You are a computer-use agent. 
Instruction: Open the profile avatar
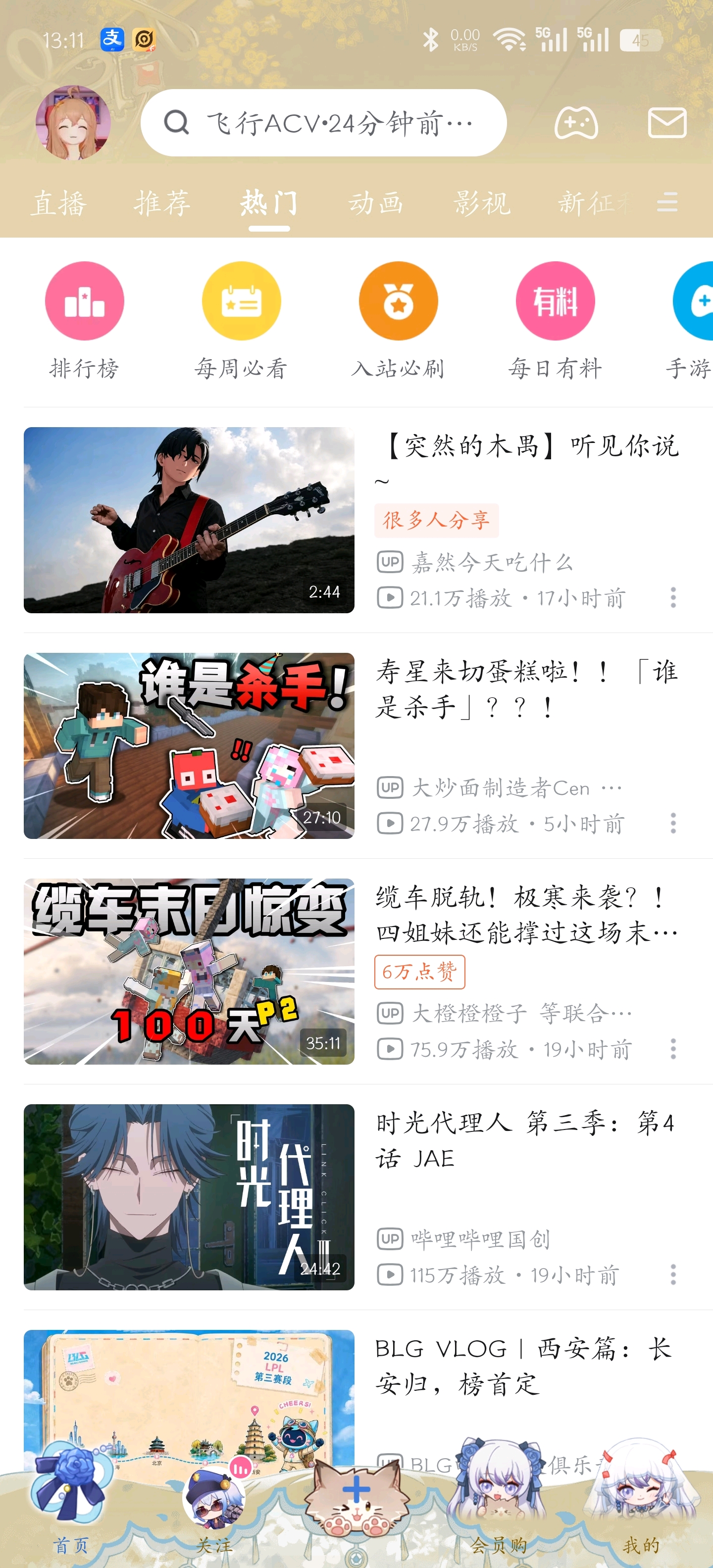(x=73, y=122)
